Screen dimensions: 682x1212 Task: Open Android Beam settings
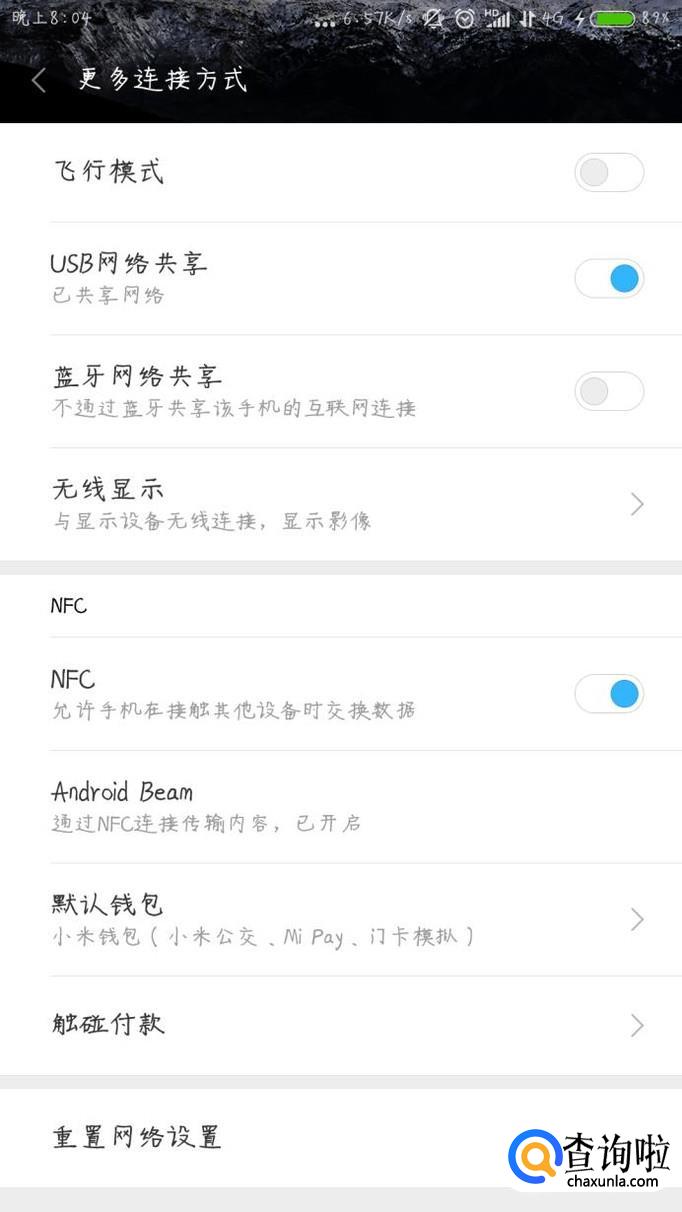click(340, 806)
